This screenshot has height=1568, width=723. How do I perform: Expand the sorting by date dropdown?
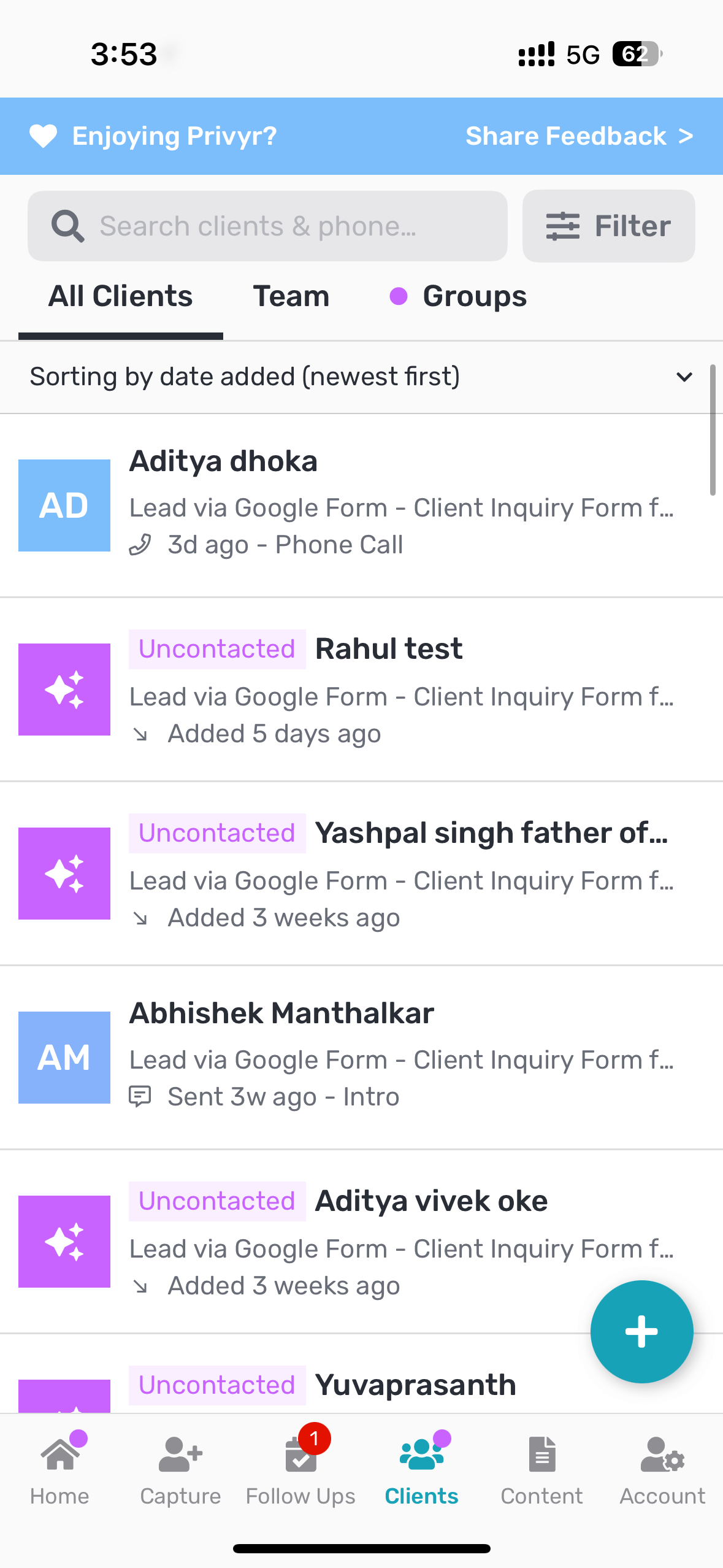[x=361, y=377]
